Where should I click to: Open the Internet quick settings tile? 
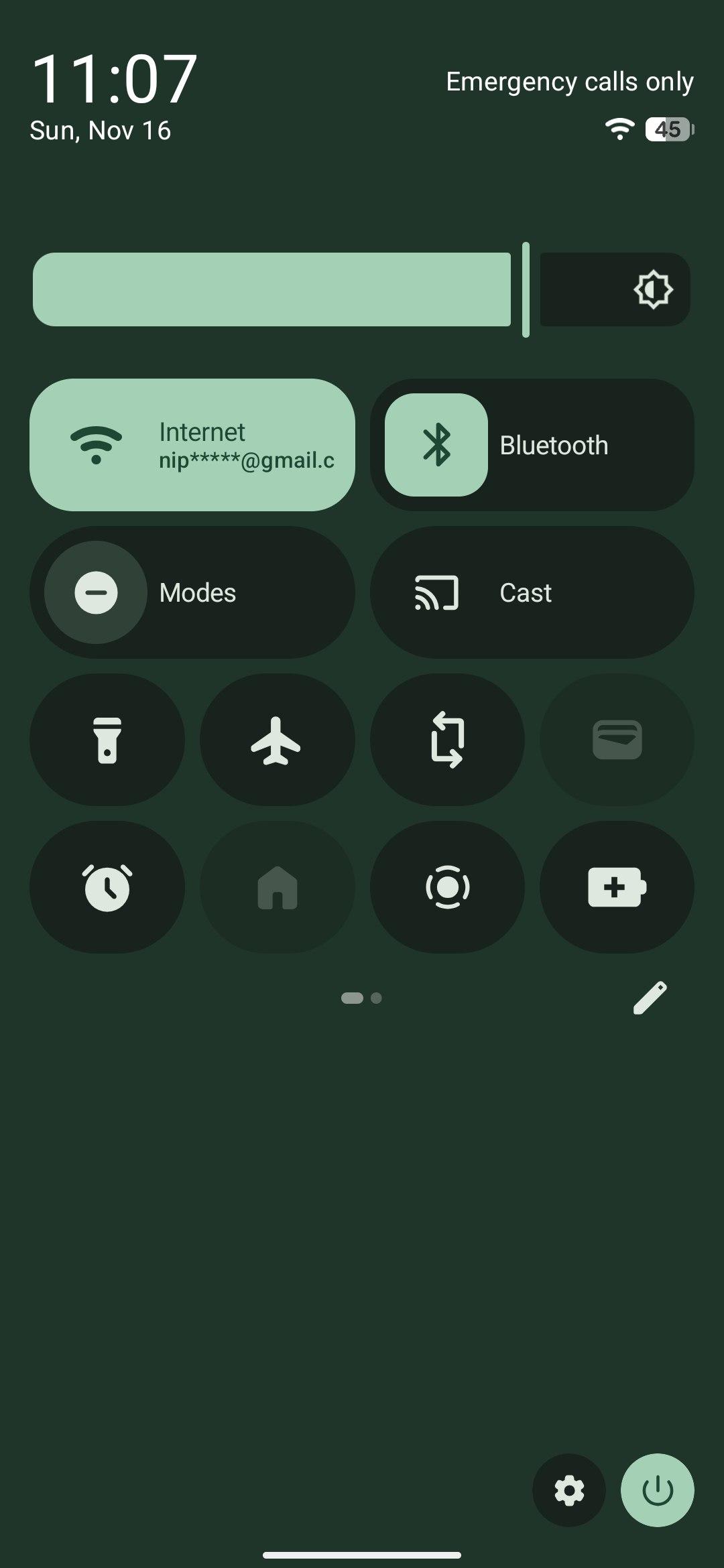click(192, 445)
